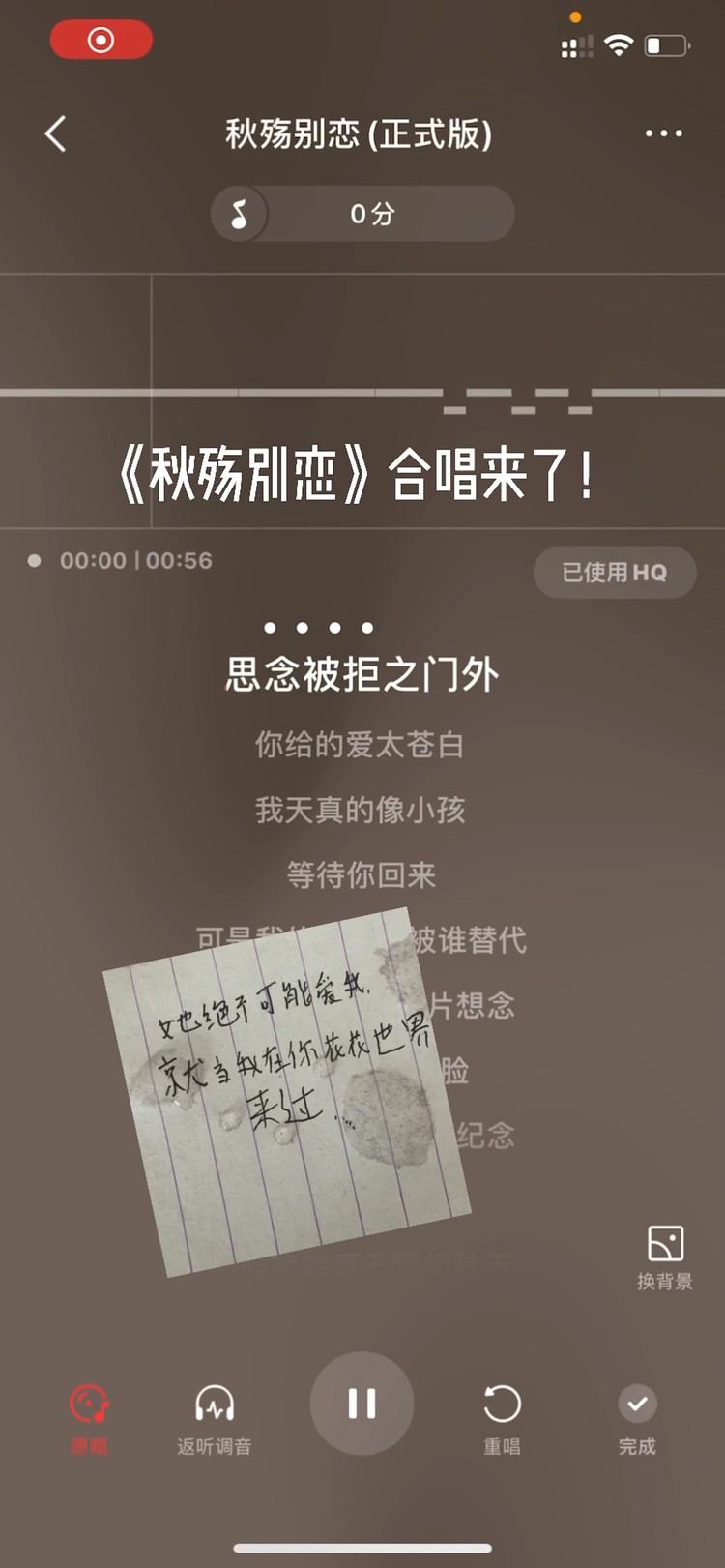Tap the red recording indicator pill

pos(101,40)
